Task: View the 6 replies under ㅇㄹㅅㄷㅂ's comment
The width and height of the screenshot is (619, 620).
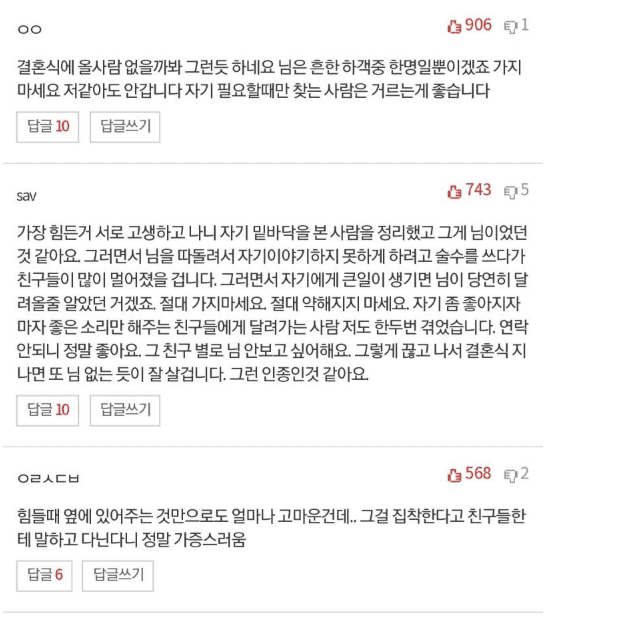Action: pyautogui.click(x=45, y=574)
